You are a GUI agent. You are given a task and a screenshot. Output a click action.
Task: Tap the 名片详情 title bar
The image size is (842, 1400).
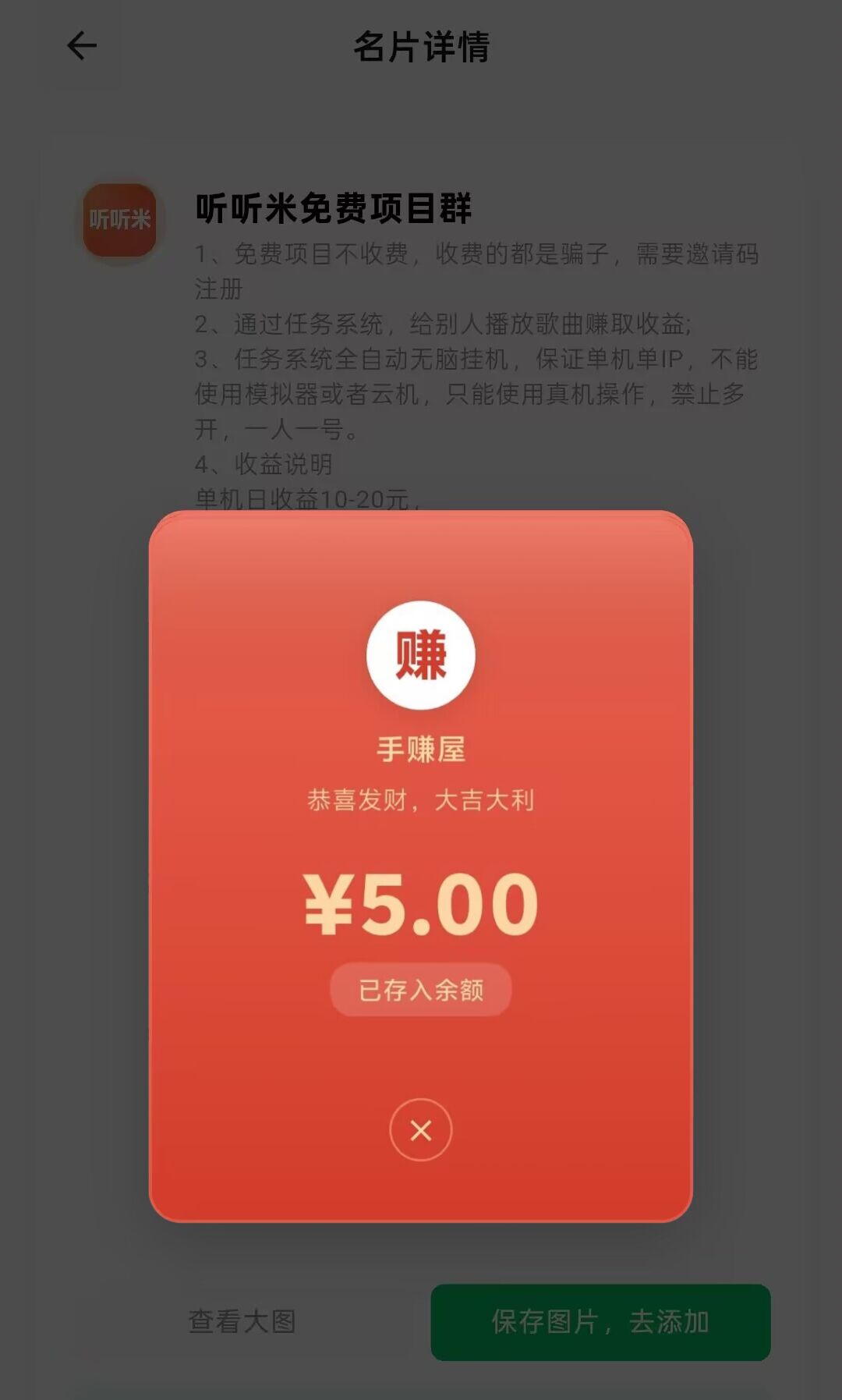tap(421, 47)
